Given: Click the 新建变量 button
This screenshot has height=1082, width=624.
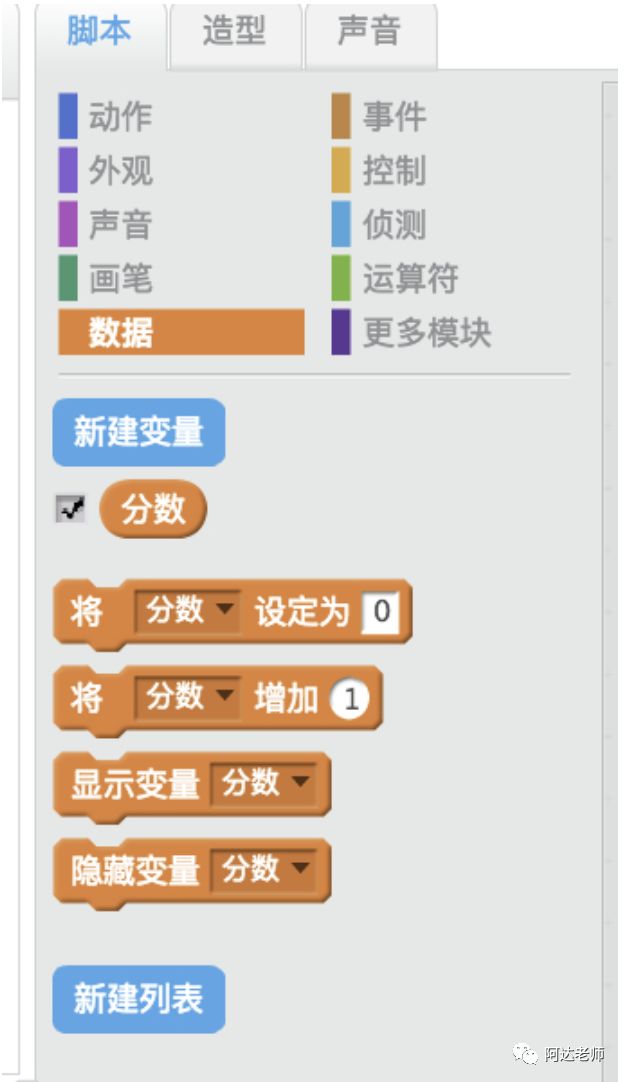Looking at the screenshot, I should [x=139, y=433].
